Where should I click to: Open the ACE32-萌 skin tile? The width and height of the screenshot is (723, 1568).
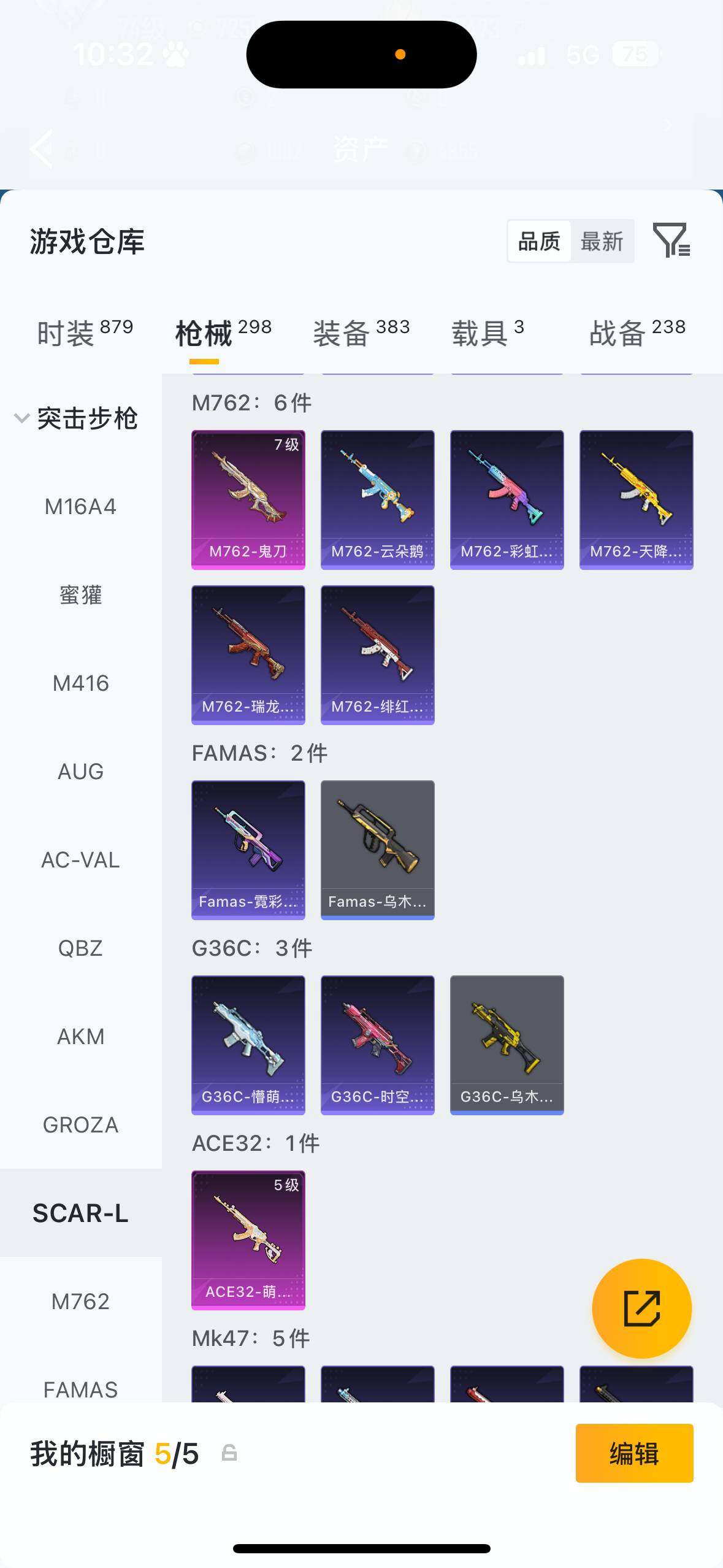[x=248, y=1240]
